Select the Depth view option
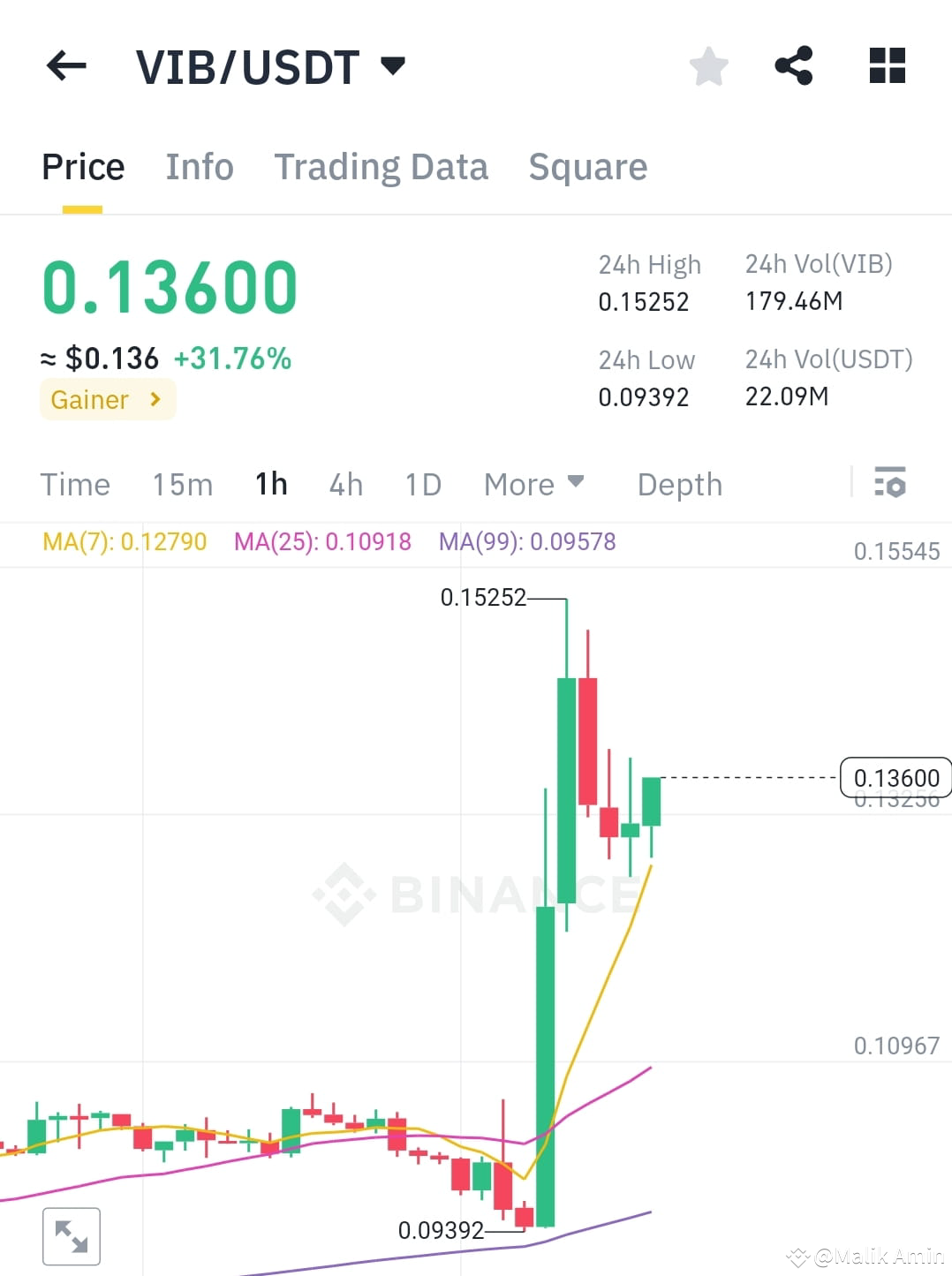The width and height of the screenshot is (952, 1276). [x=678, y=484]
